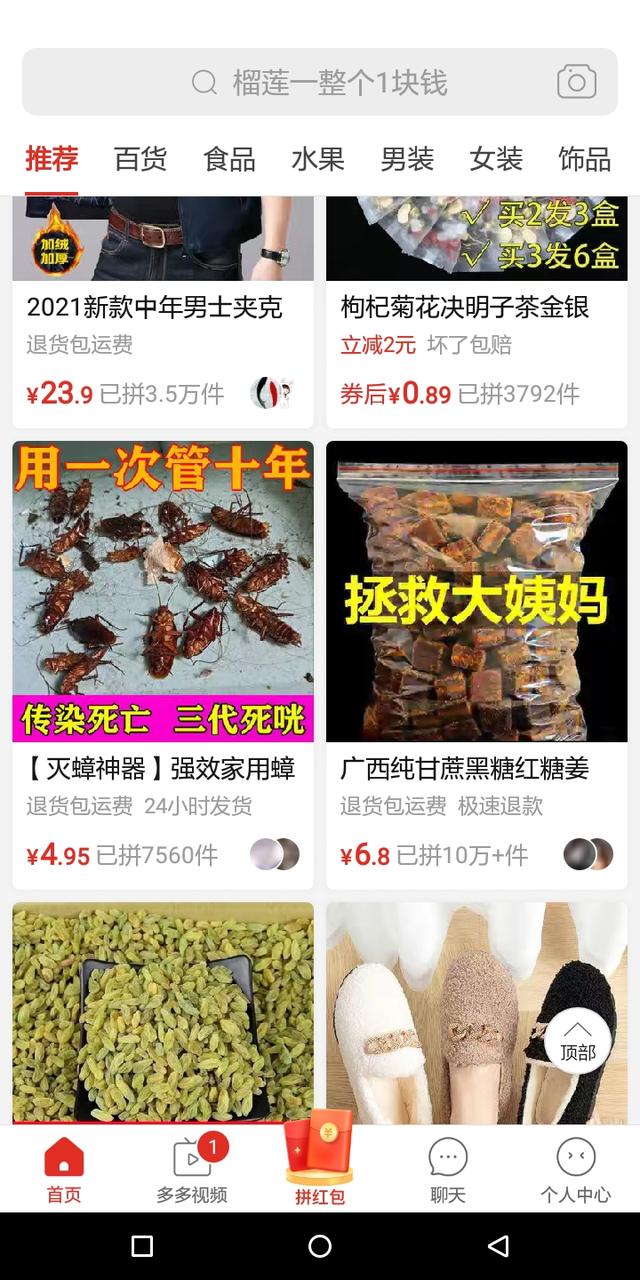Select the 水果 category tab

click(x=318, y=159)
